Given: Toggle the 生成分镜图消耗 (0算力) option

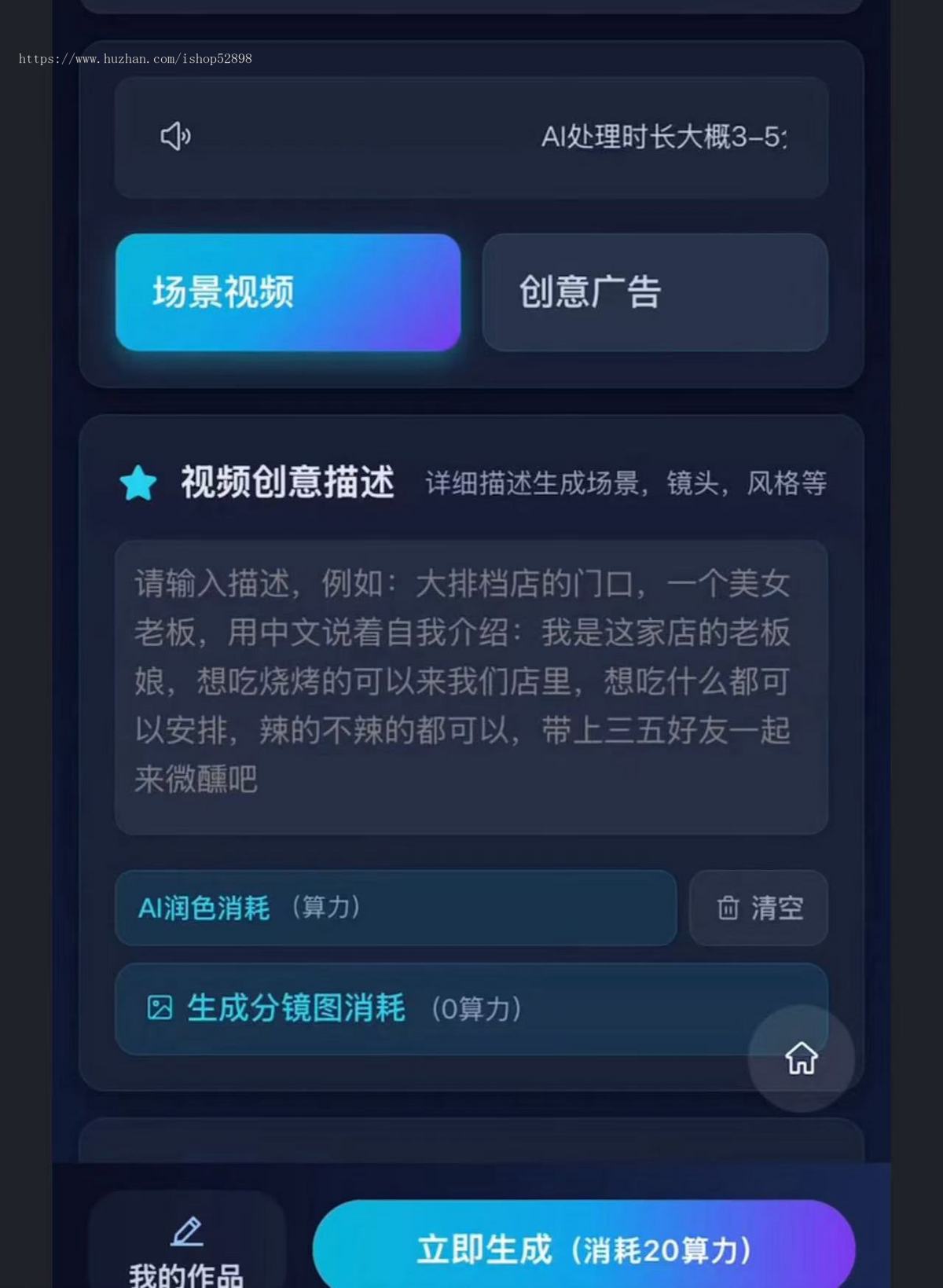Looking at the screenshot, I should 472,1009.
